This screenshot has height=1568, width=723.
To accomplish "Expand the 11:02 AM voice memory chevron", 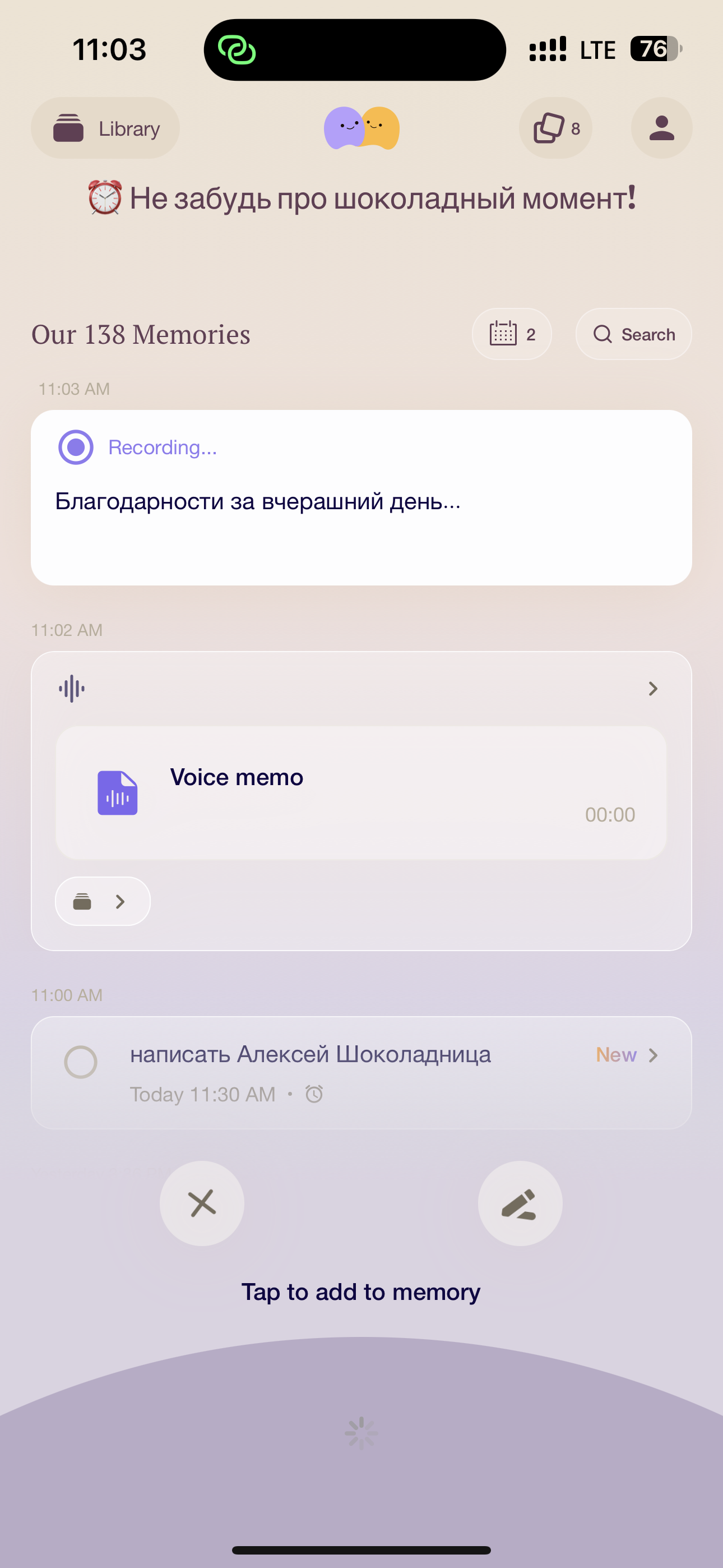I will tap(652, 689).
